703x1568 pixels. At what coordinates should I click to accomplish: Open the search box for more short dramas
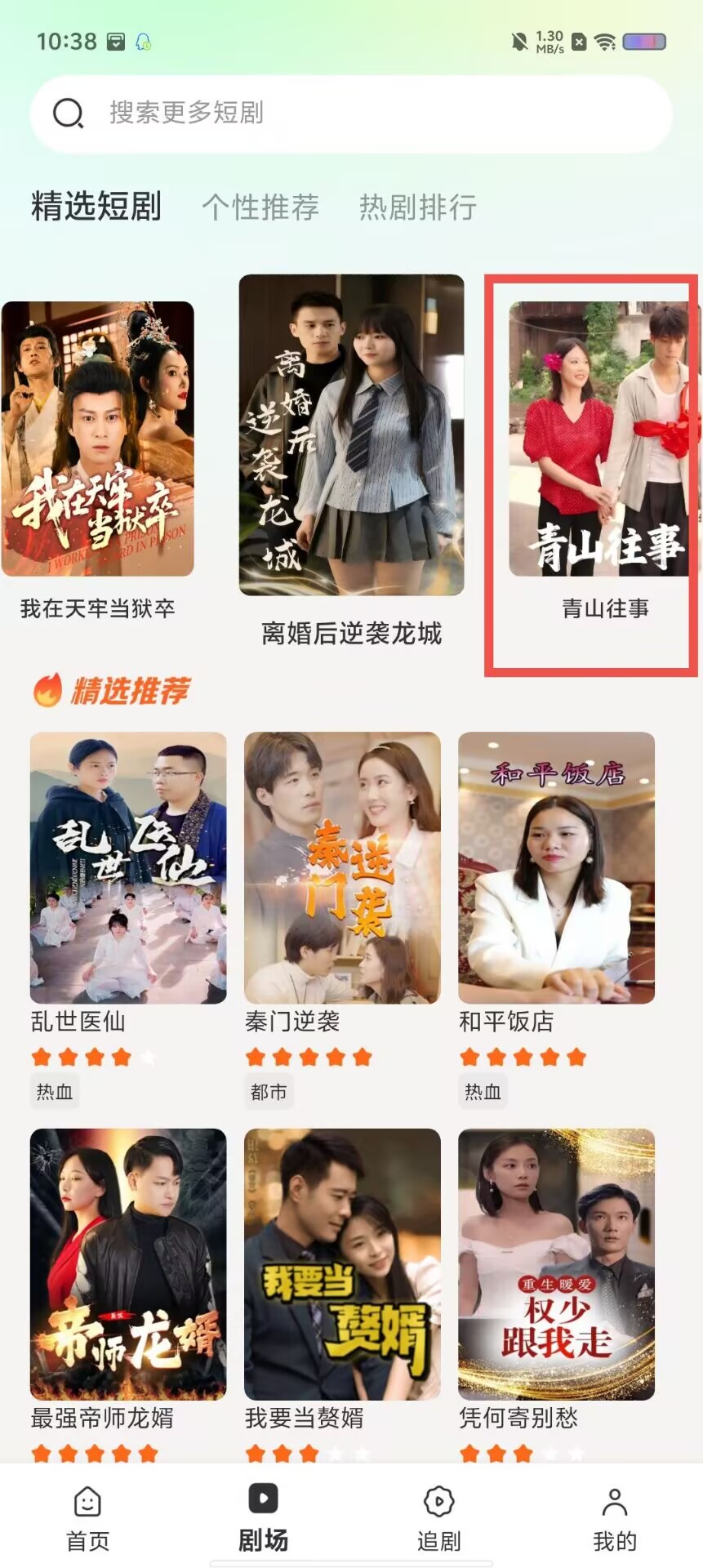[351, 114]
